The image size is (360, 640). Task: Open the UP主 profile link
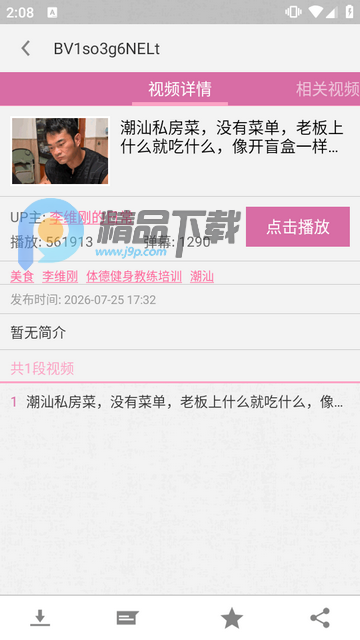[91, 218]
